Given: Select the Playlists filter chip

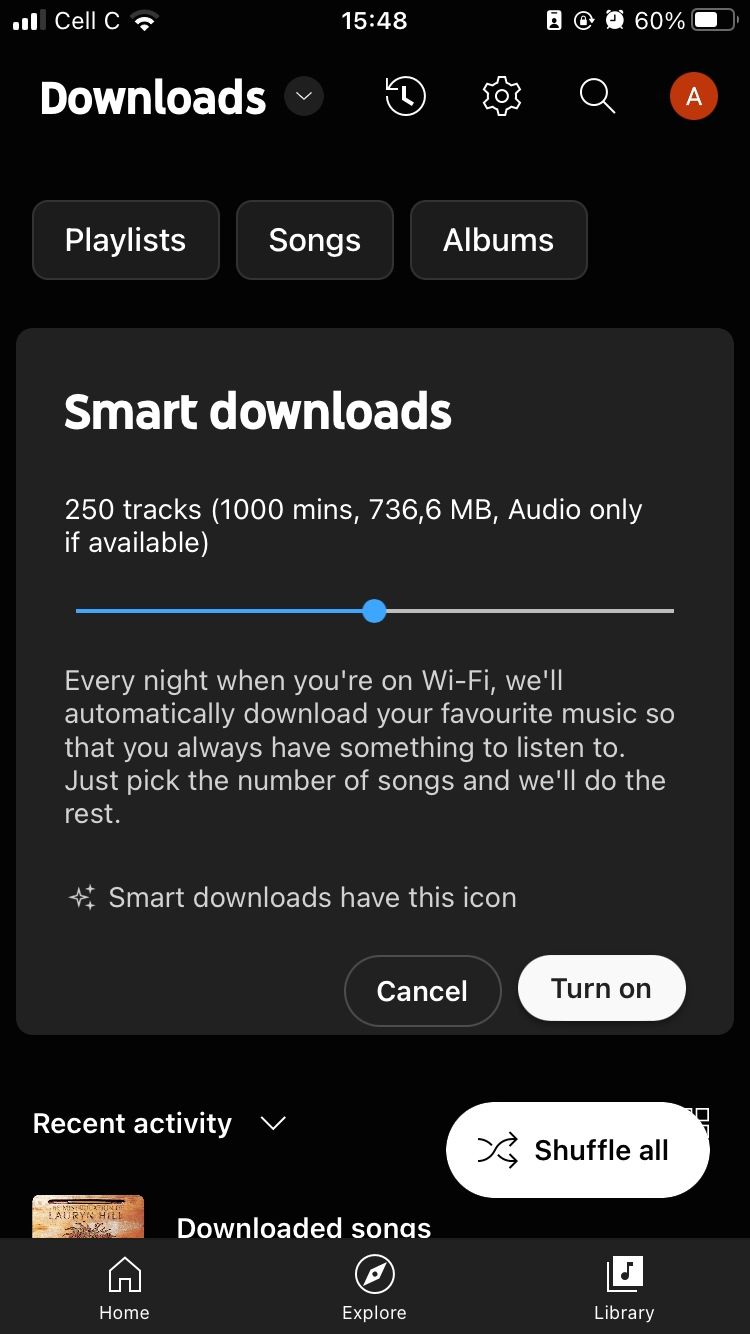Looking at the screenshot, I should 125,240.
